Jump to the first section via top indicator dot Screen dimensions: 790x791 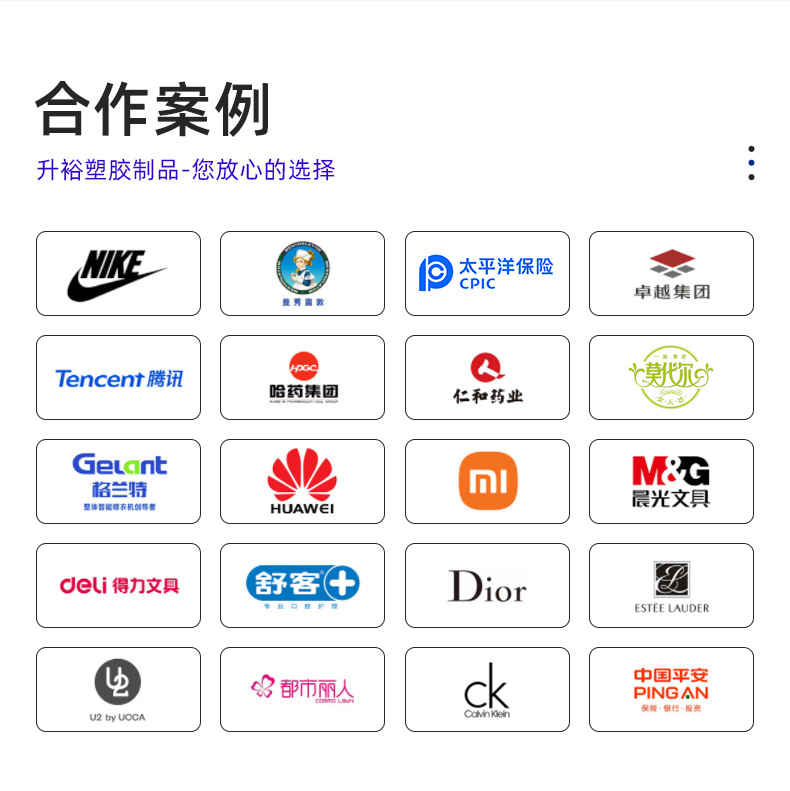point(751,149)
